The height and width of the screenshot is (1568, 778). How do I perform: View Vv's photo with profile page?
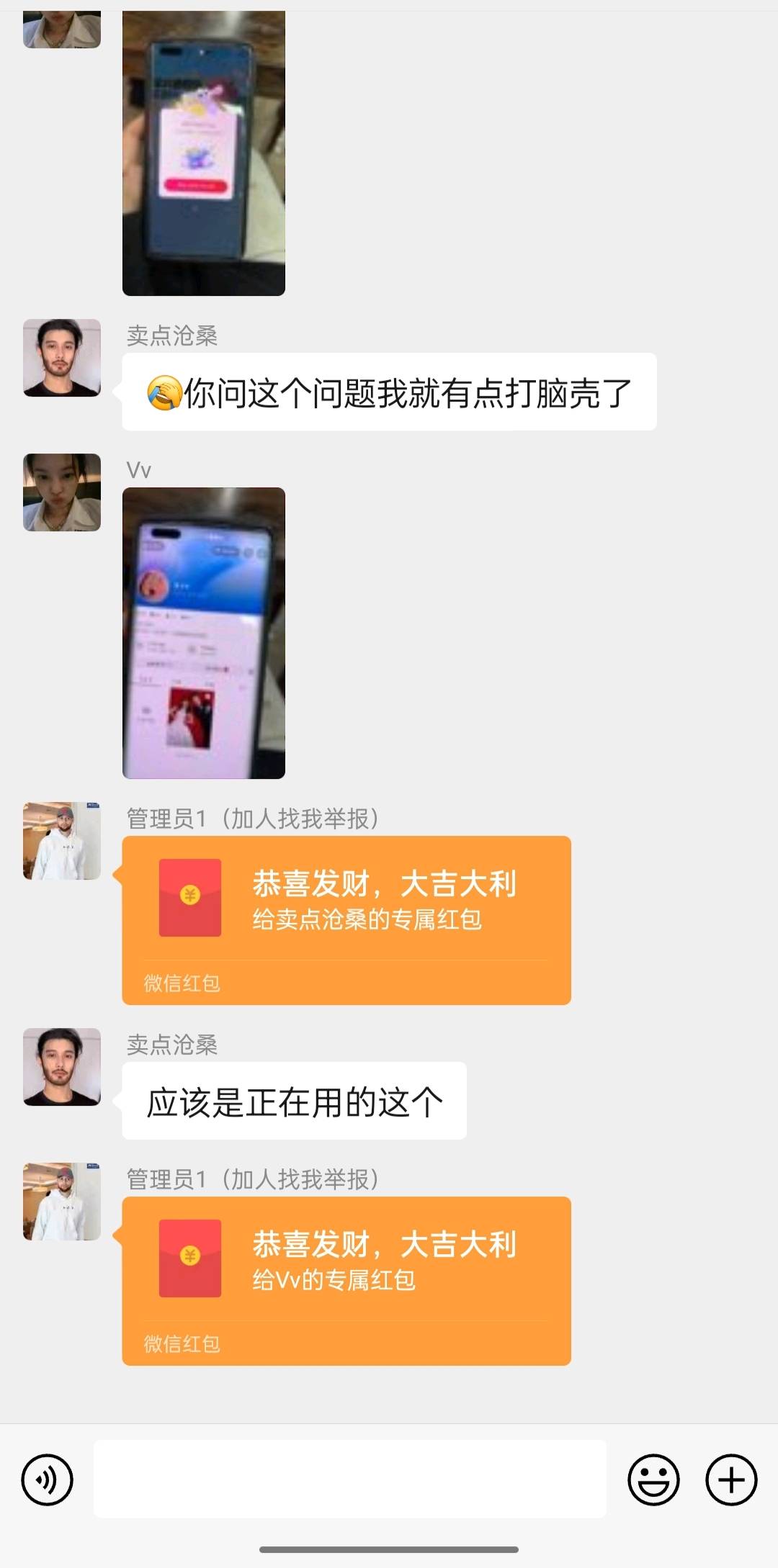pyautogui.click(x=204, y=633)
